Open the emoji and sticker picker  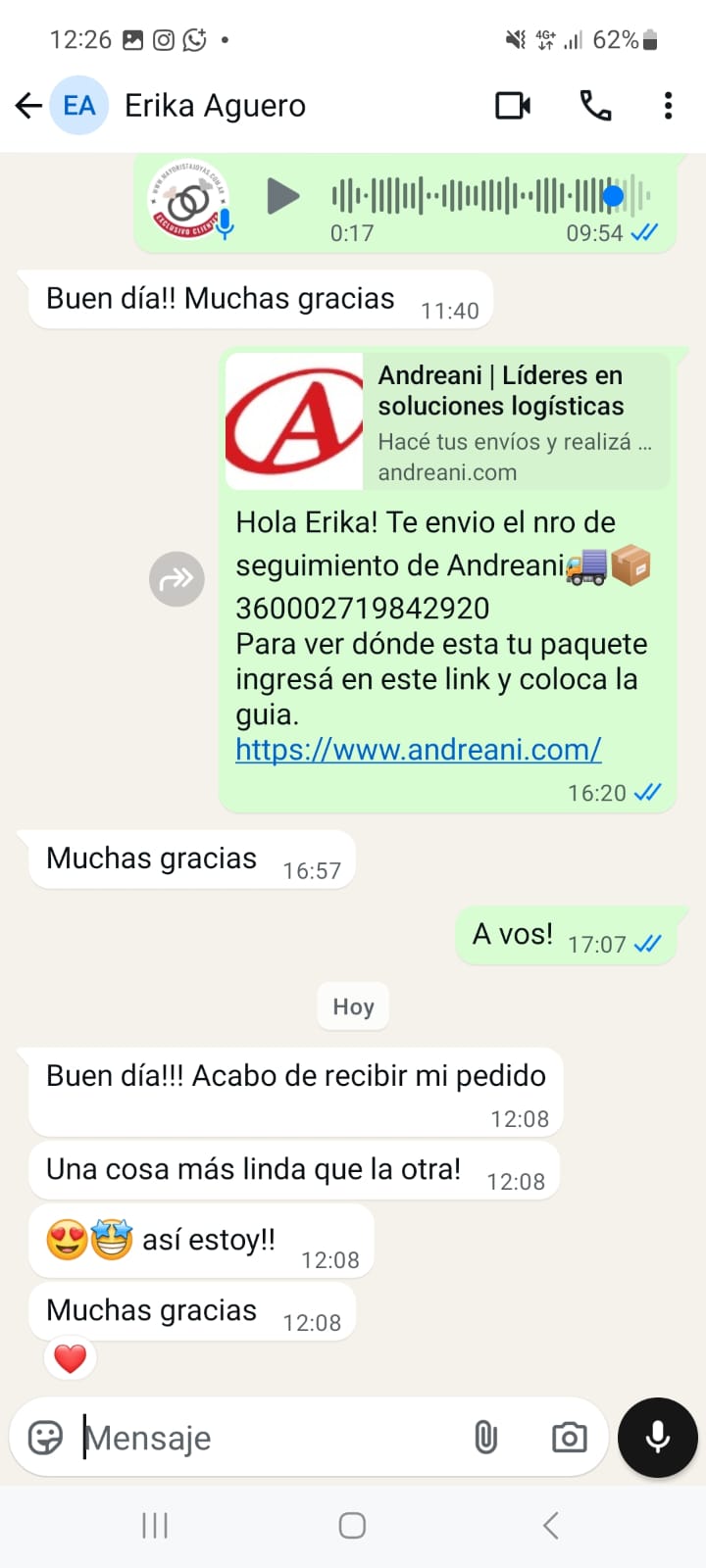click(x=45, y=1438)
